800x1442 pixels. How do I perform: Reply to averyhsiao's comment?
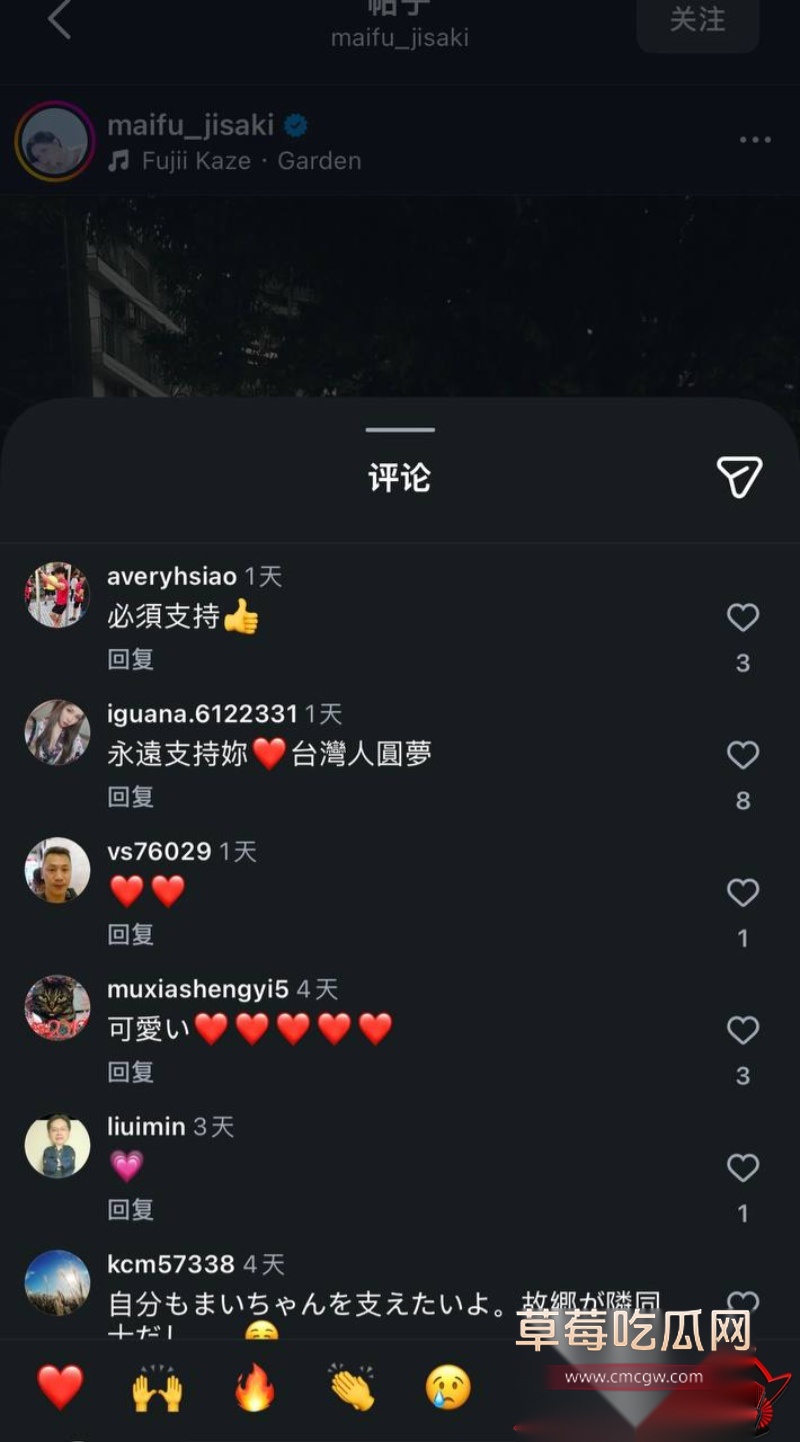pyautogui.click(x=130, y=659)
